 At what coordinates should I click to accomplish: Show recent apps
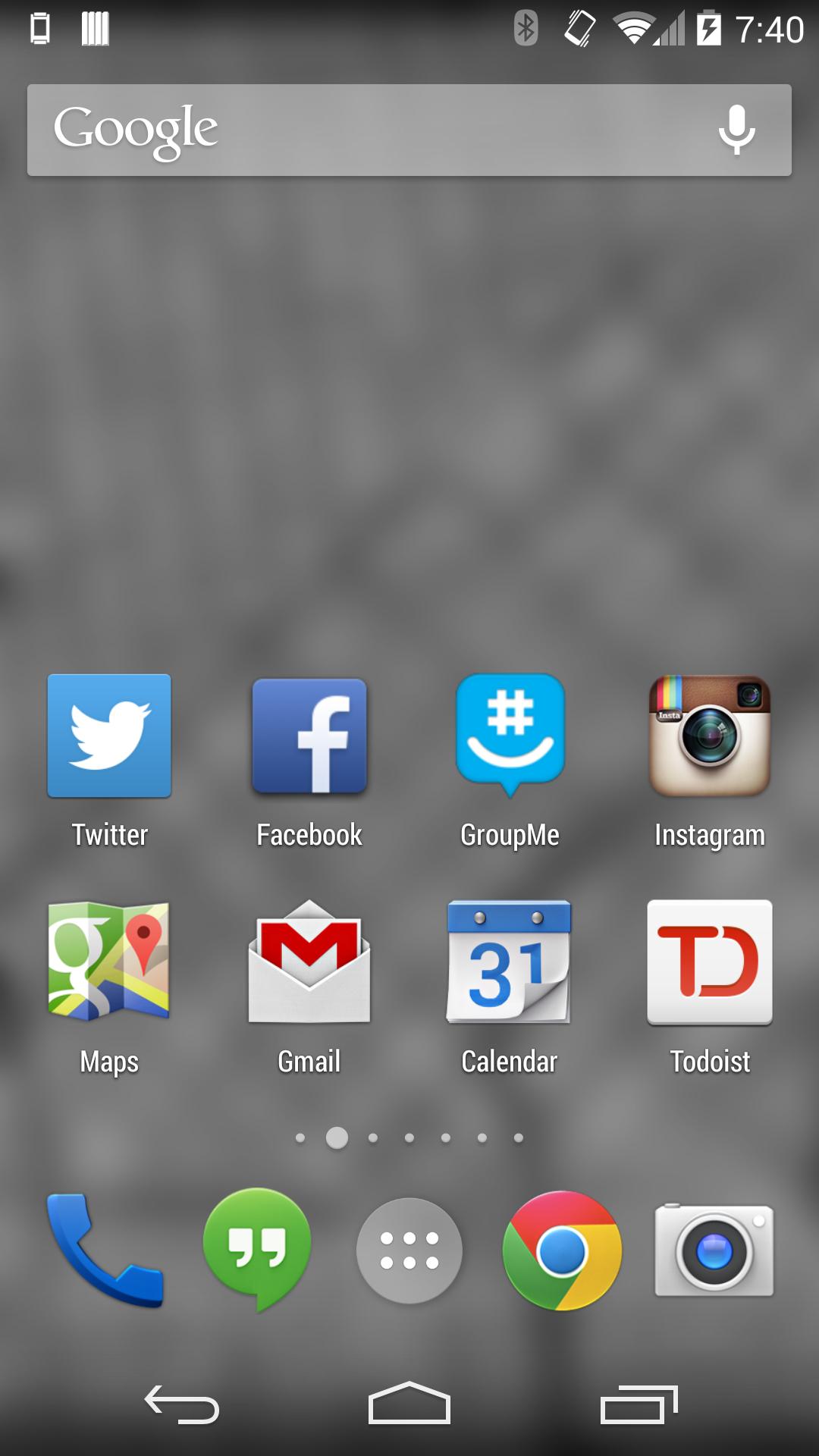coord(639,1404)
